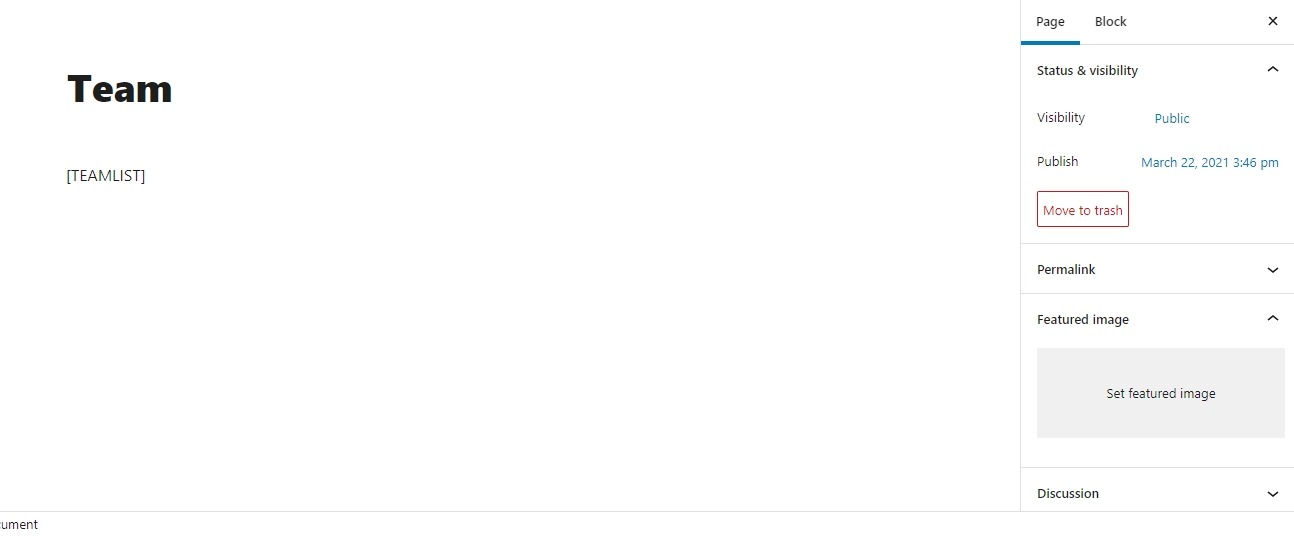
Task: Collapse the Featured image section
Action: pos(1272,319)
